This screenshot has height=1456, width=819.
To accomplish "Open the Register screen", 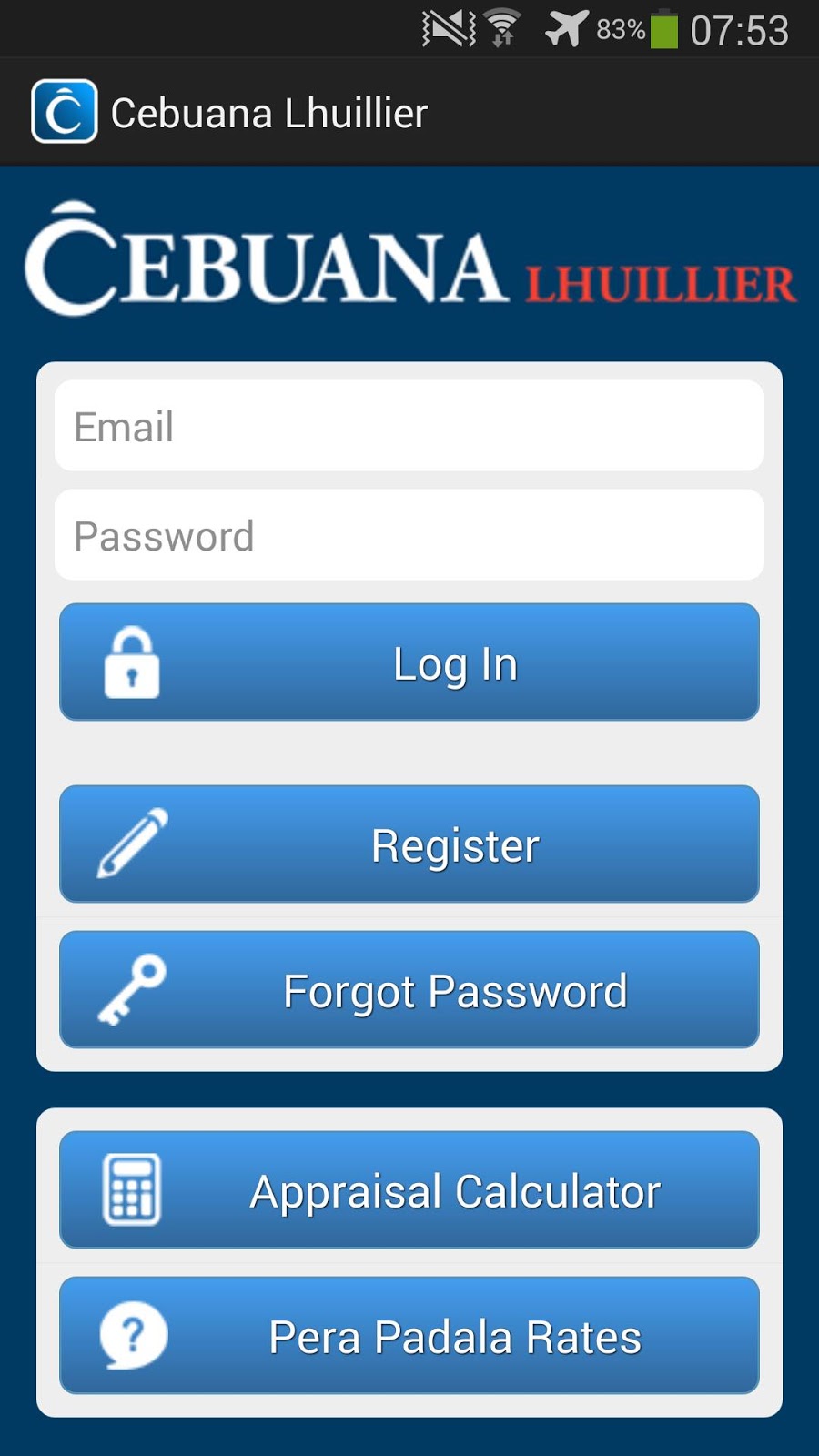I will pyautogui.click(x=409, y=844).
